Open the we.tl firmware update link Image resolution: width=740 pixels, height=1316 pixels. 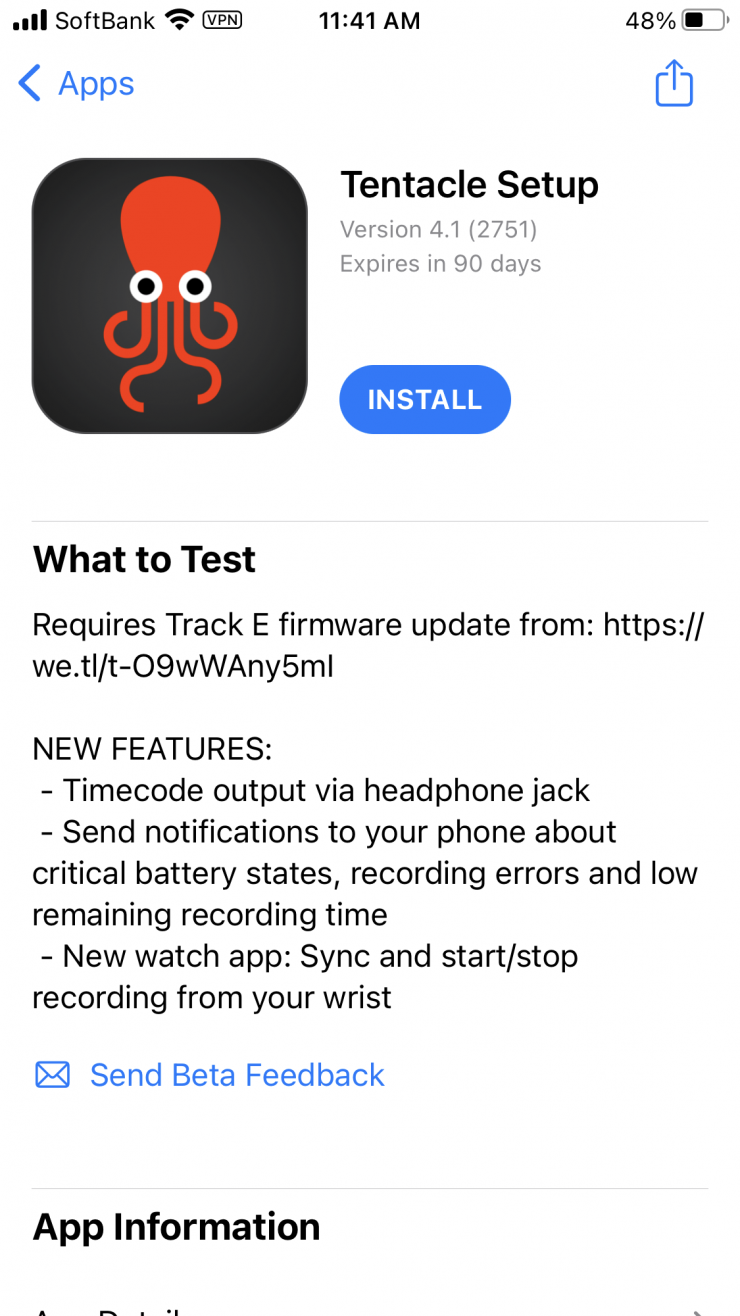point(183,667)
